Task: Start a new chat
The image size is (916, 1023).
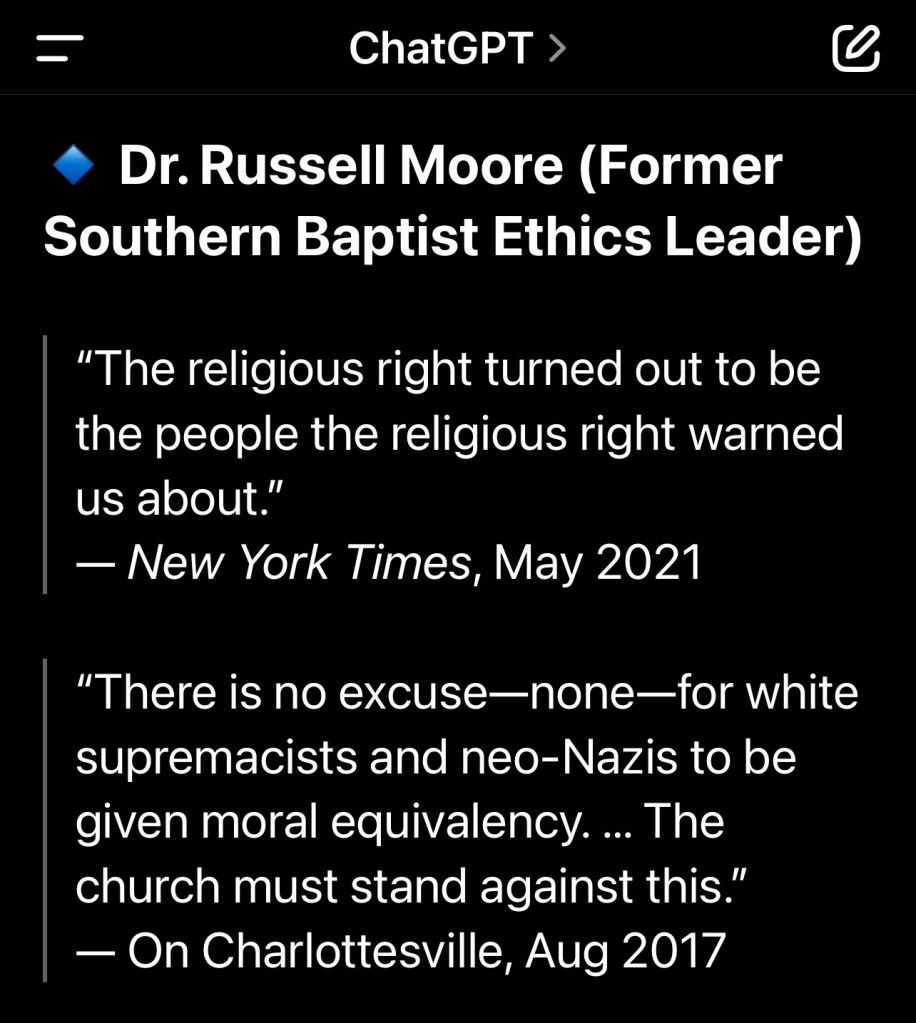Action: [856, 48]
